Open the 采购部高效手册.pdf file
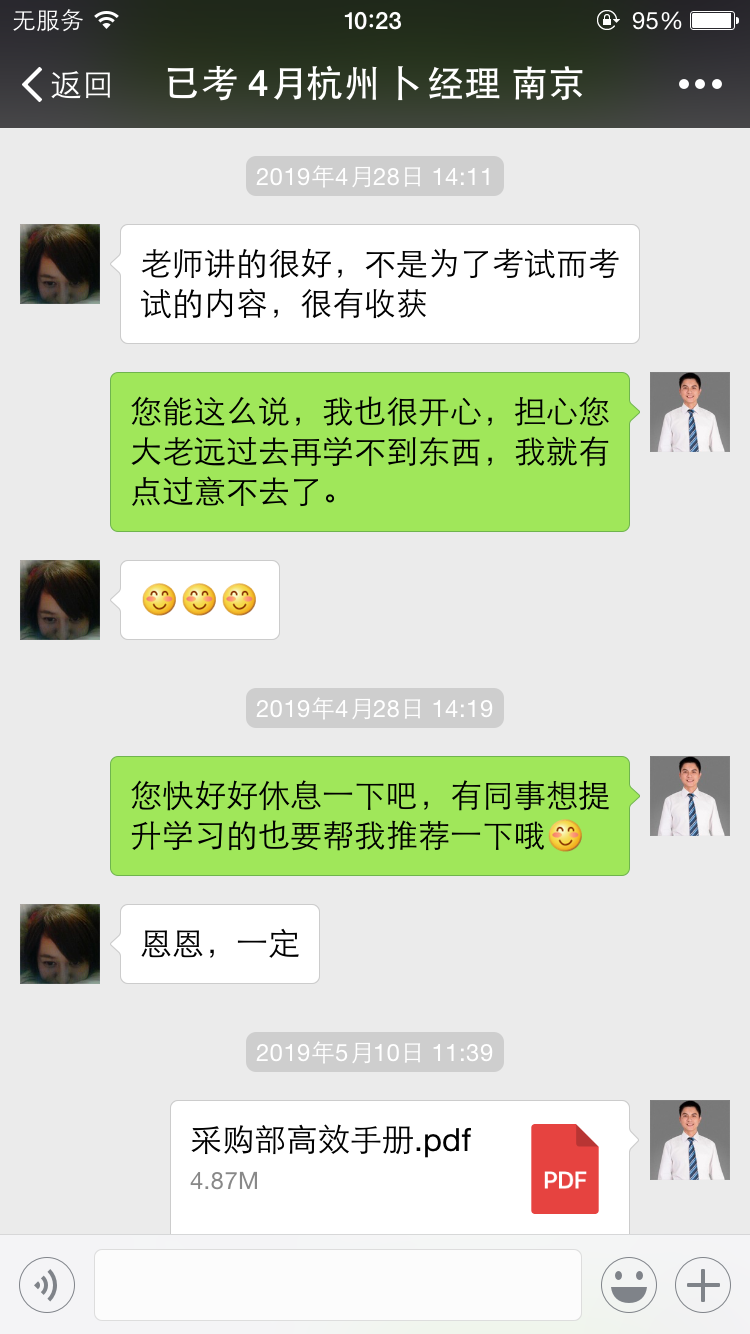This screenshot has height=1334, width=750. [x=400, y=1165]
